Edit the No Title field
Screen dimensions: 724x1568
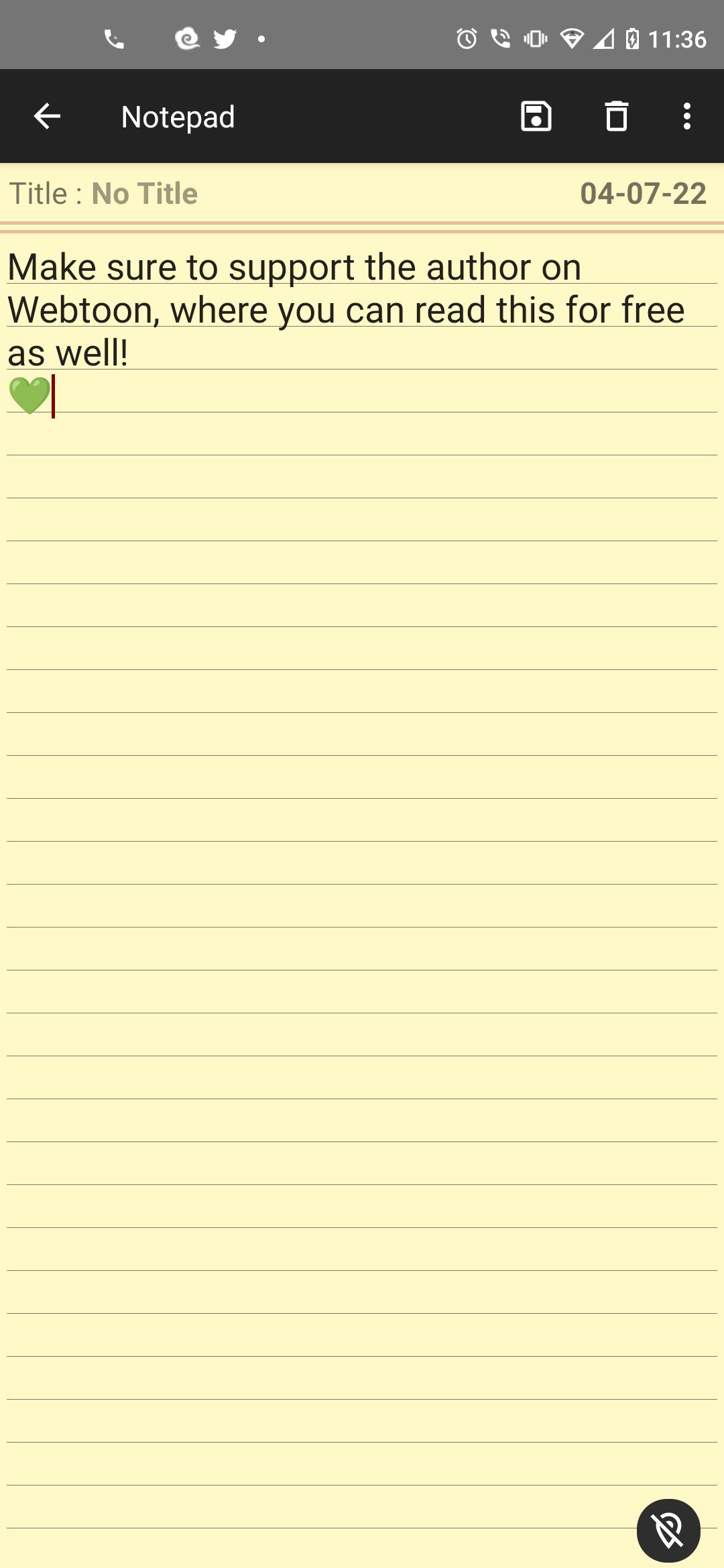tap(144, 194)
